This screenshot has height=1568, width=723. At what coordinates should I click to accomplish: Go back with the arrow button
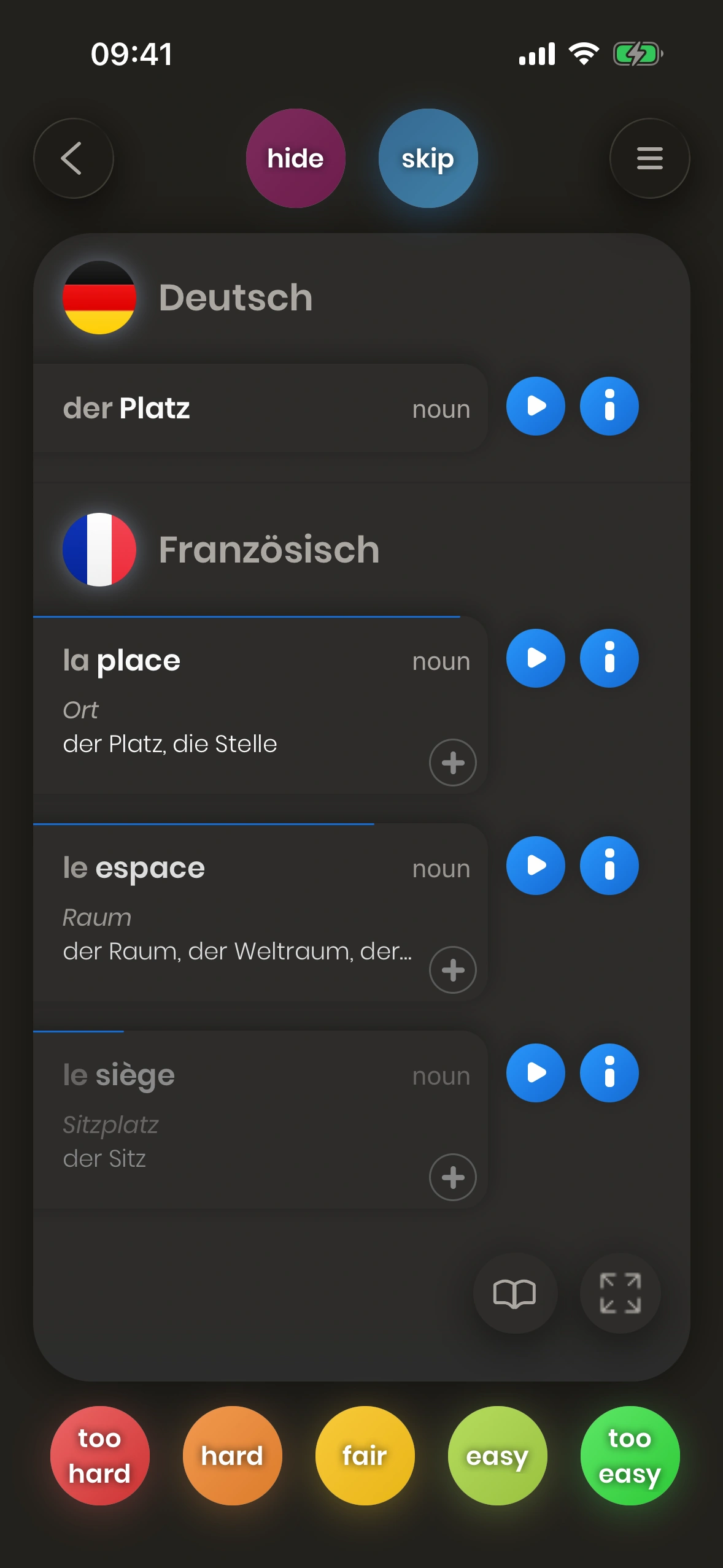click(x=73, y=158)
